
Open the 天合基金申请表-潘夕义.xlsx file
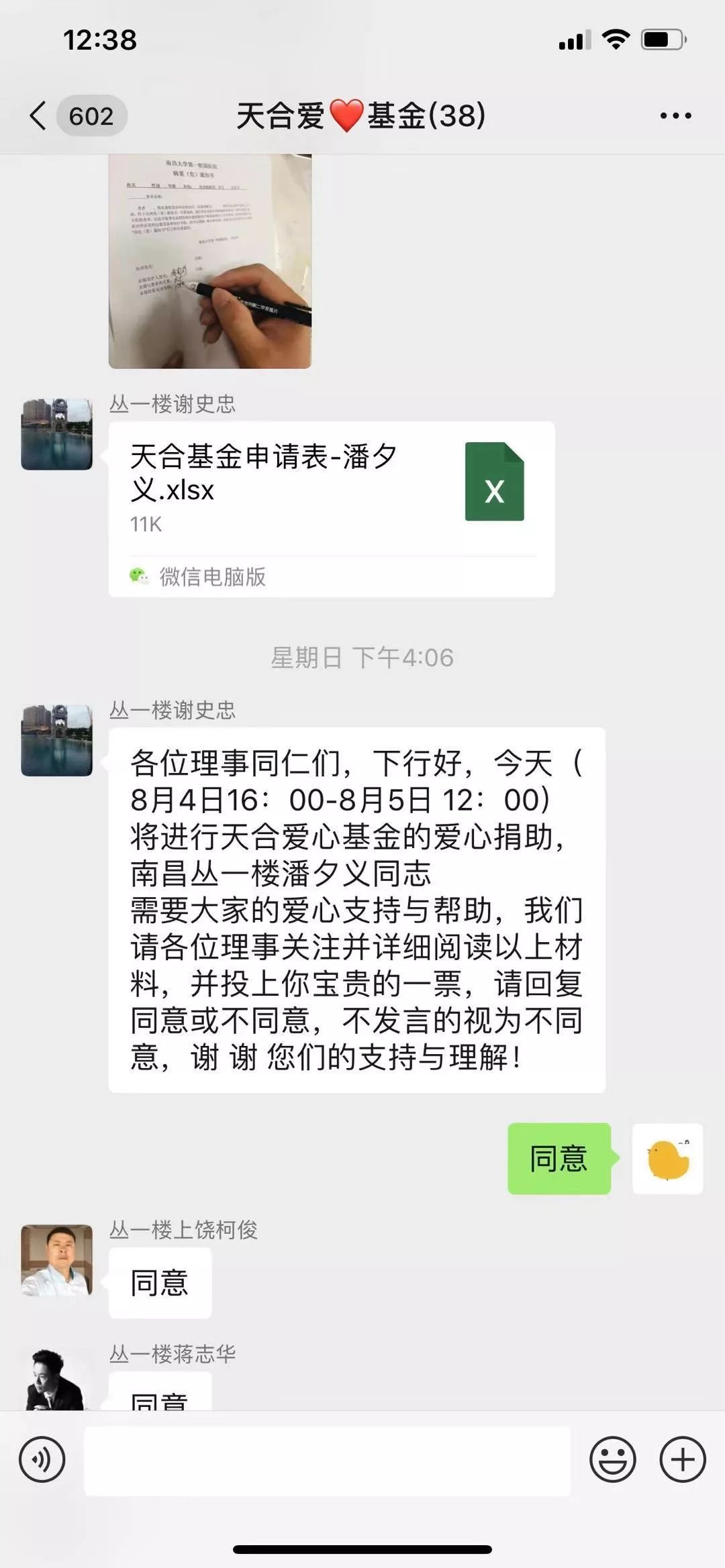[x=332, y=509]
